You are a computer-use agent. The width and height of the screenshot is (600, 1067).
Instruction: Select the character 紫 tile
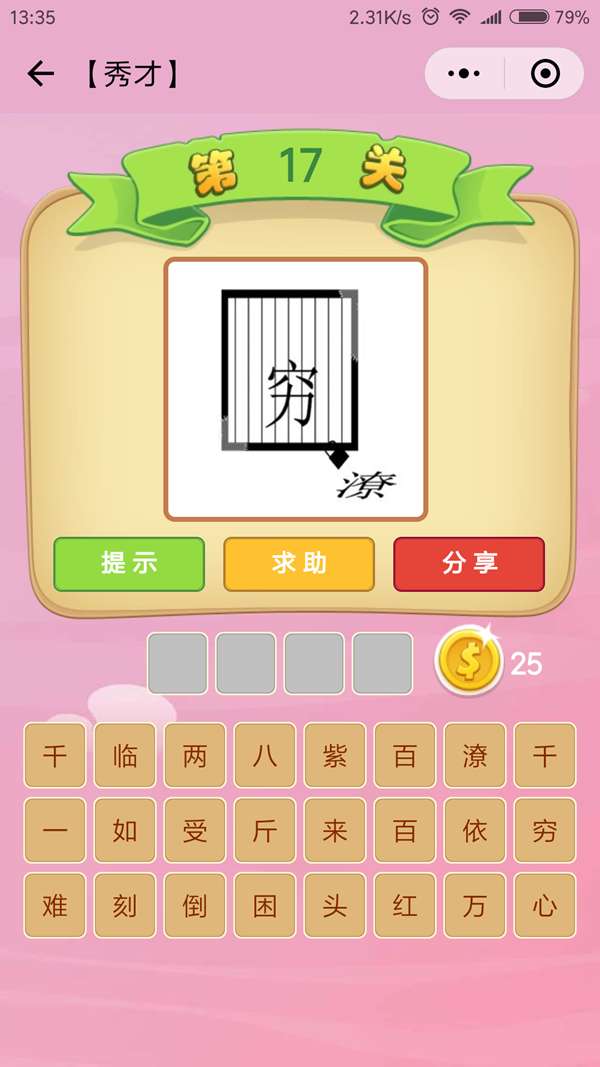[335, 755]
